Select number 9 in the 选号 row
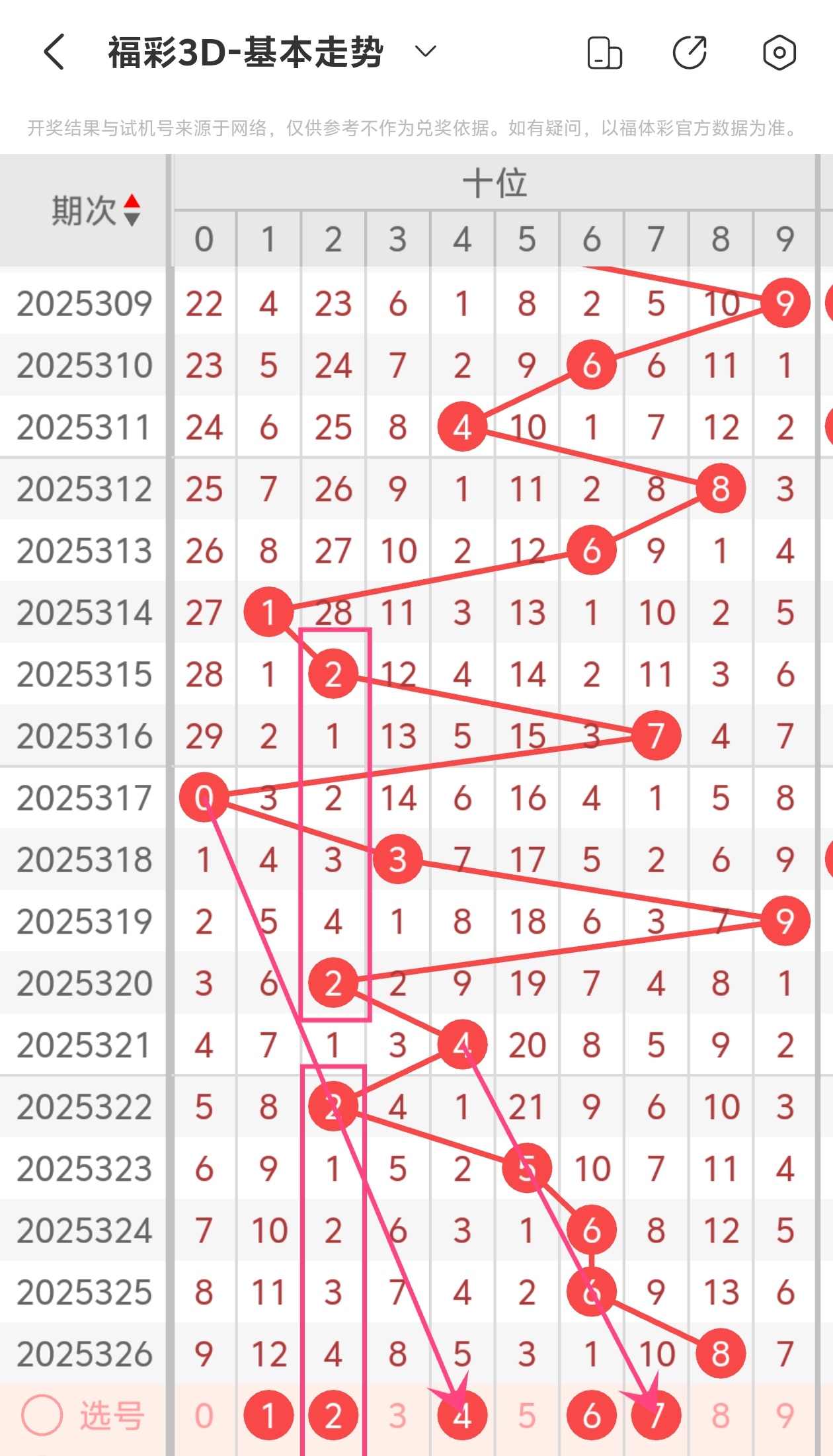 pyautogui.click(x=785, y=1416)
